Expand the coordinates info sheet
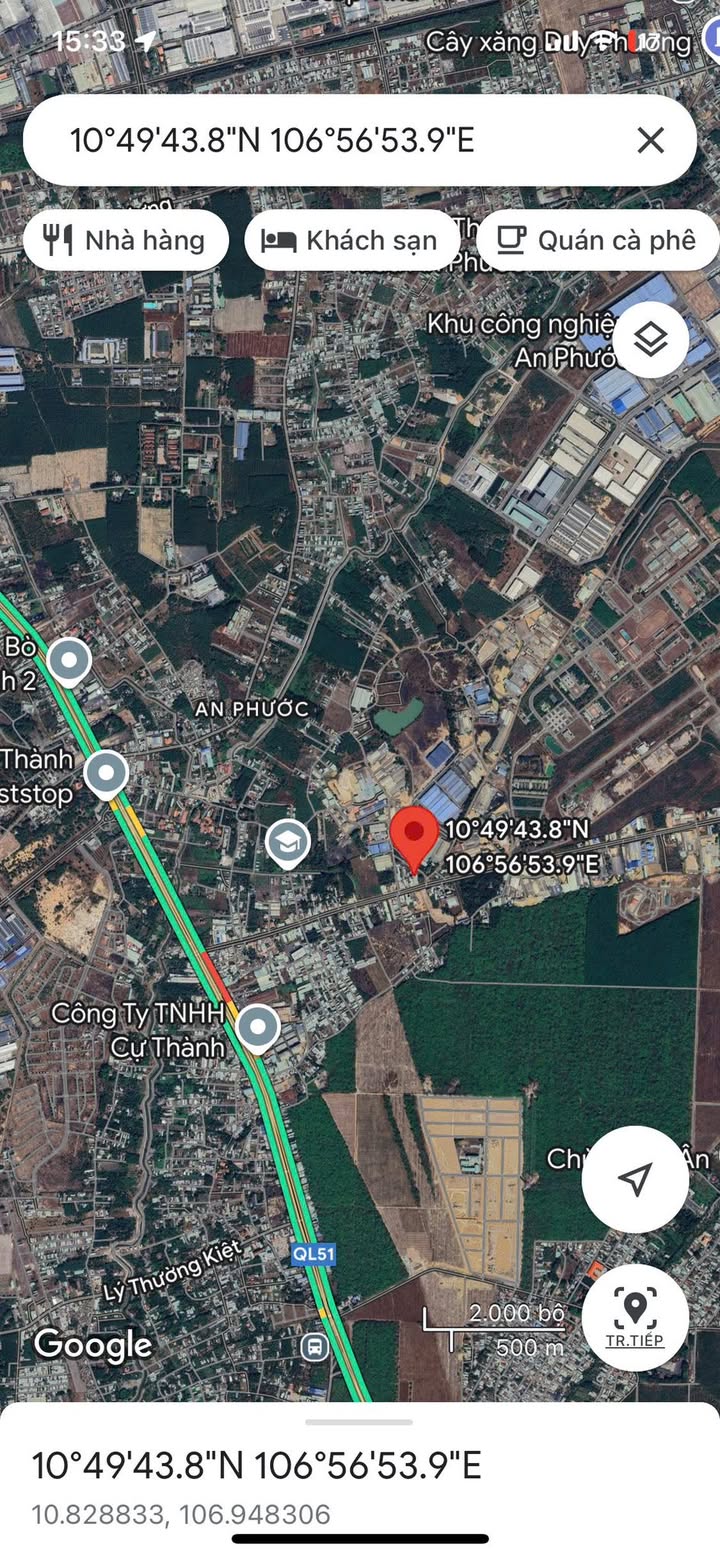Viewport: 720px width, 1559px height. click(359, 1423)
